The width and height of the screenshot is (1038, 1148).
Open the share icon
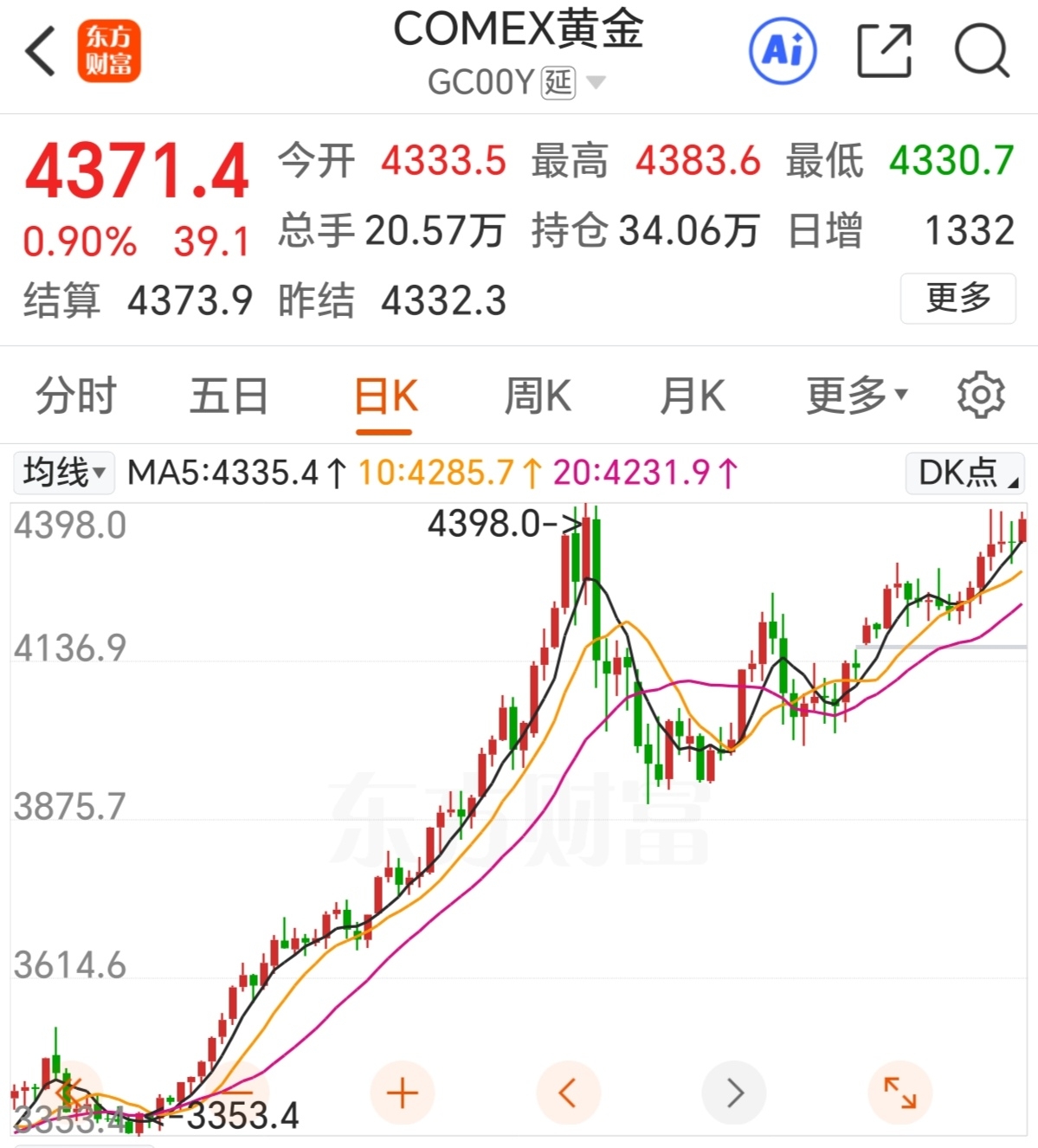coord(882,50)
